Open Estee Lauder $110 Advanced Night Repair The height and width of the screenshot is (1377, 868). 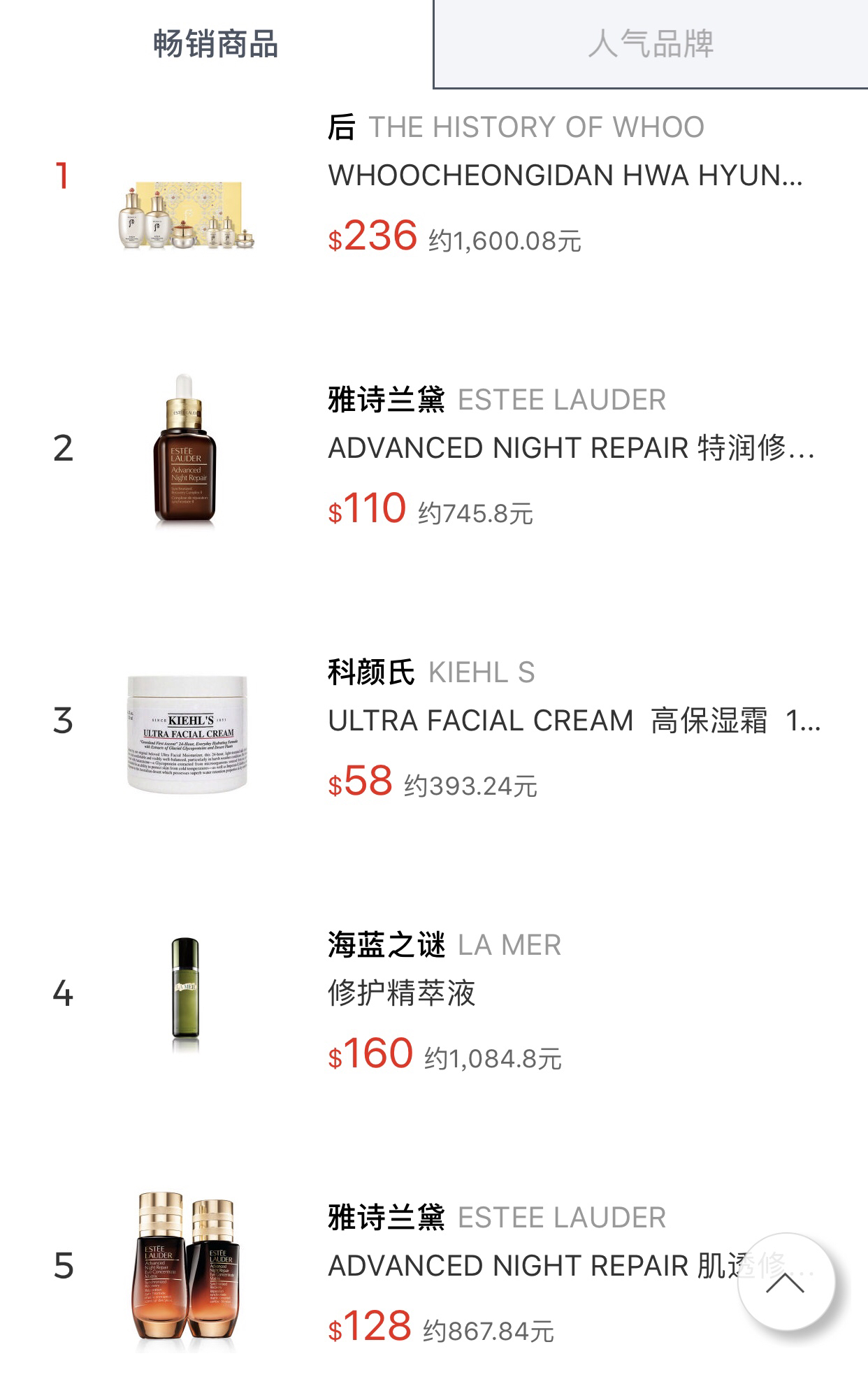(570, 448)
